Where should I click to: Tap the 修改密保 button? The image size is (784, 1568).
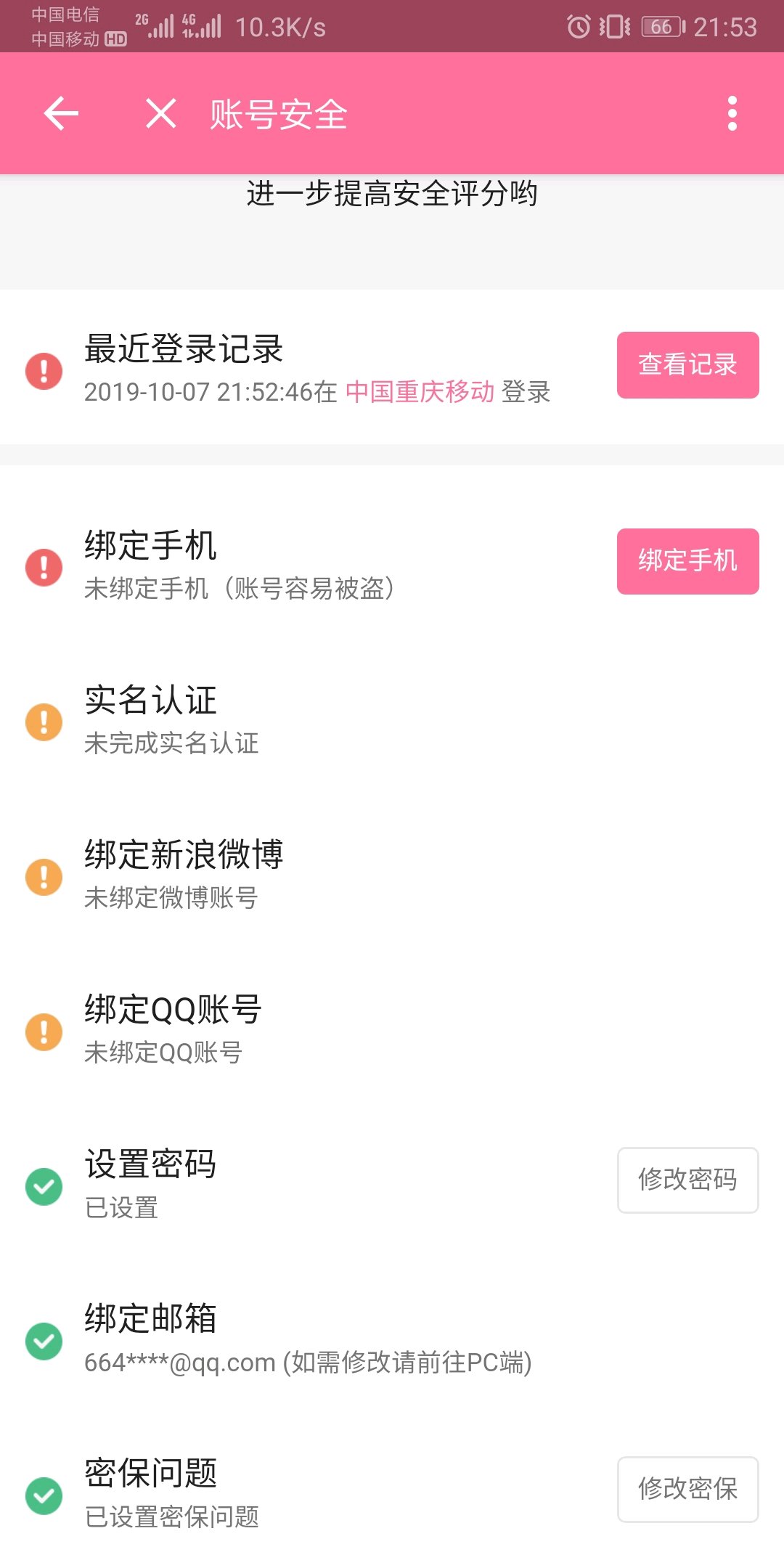687,1489
